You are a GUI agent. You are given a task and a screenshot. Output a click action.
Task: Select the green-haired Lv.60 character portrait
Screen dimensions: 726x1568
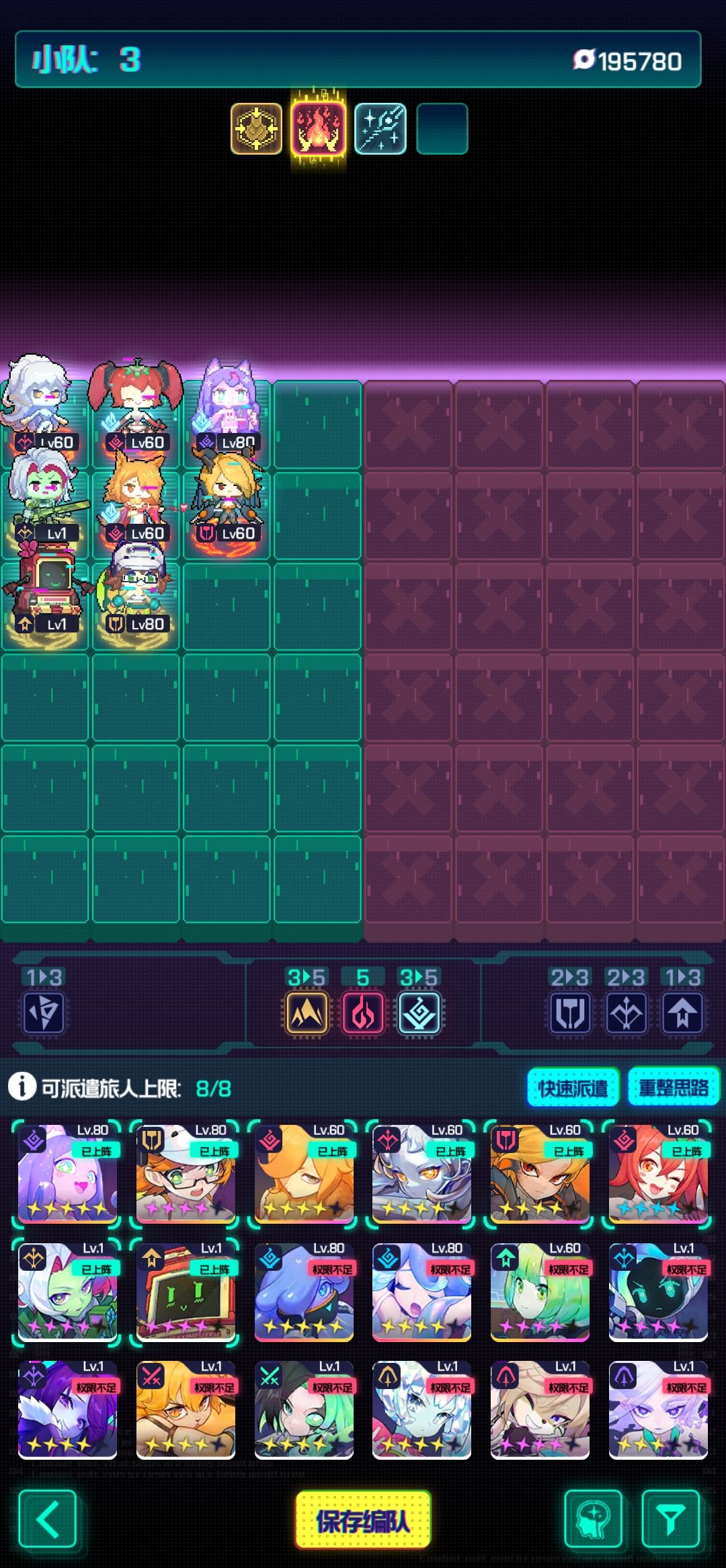540,1292
